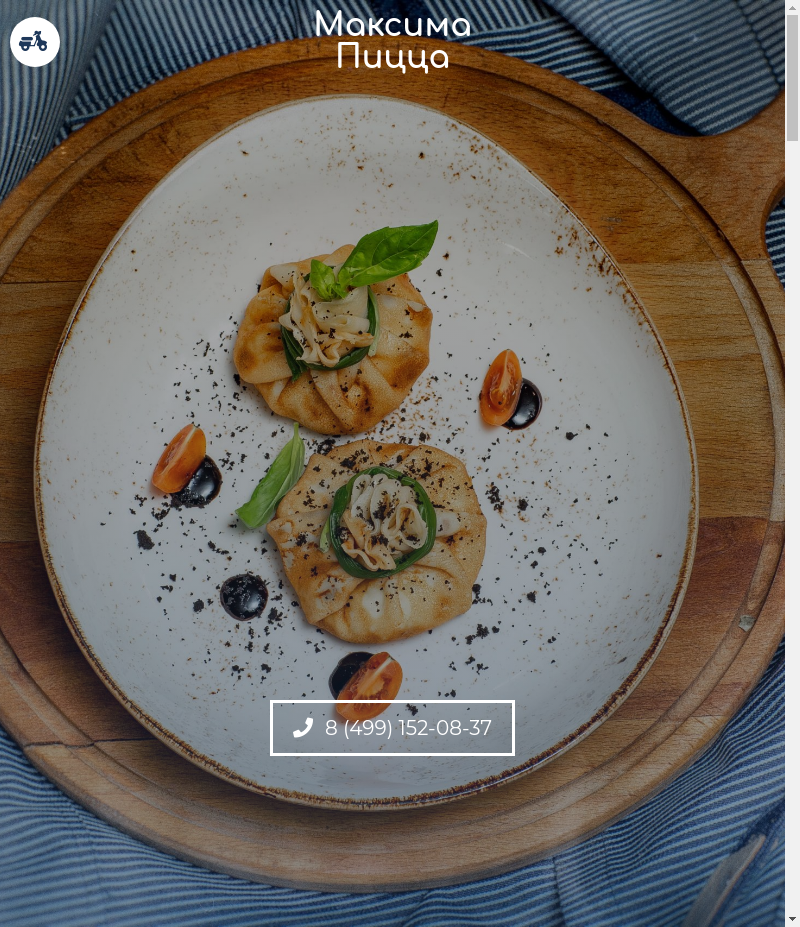Call 8 (499) 152-08-37

click(392, 728)
